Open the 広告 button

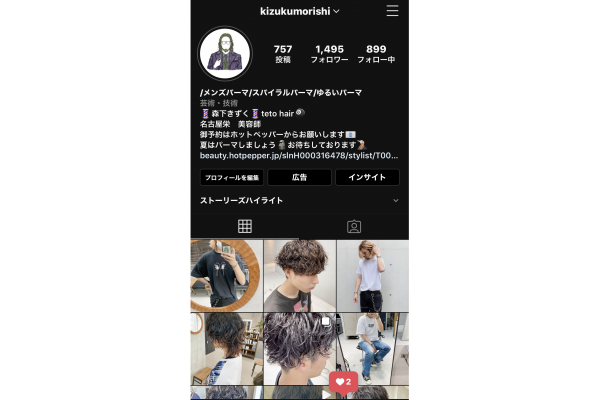299,177
